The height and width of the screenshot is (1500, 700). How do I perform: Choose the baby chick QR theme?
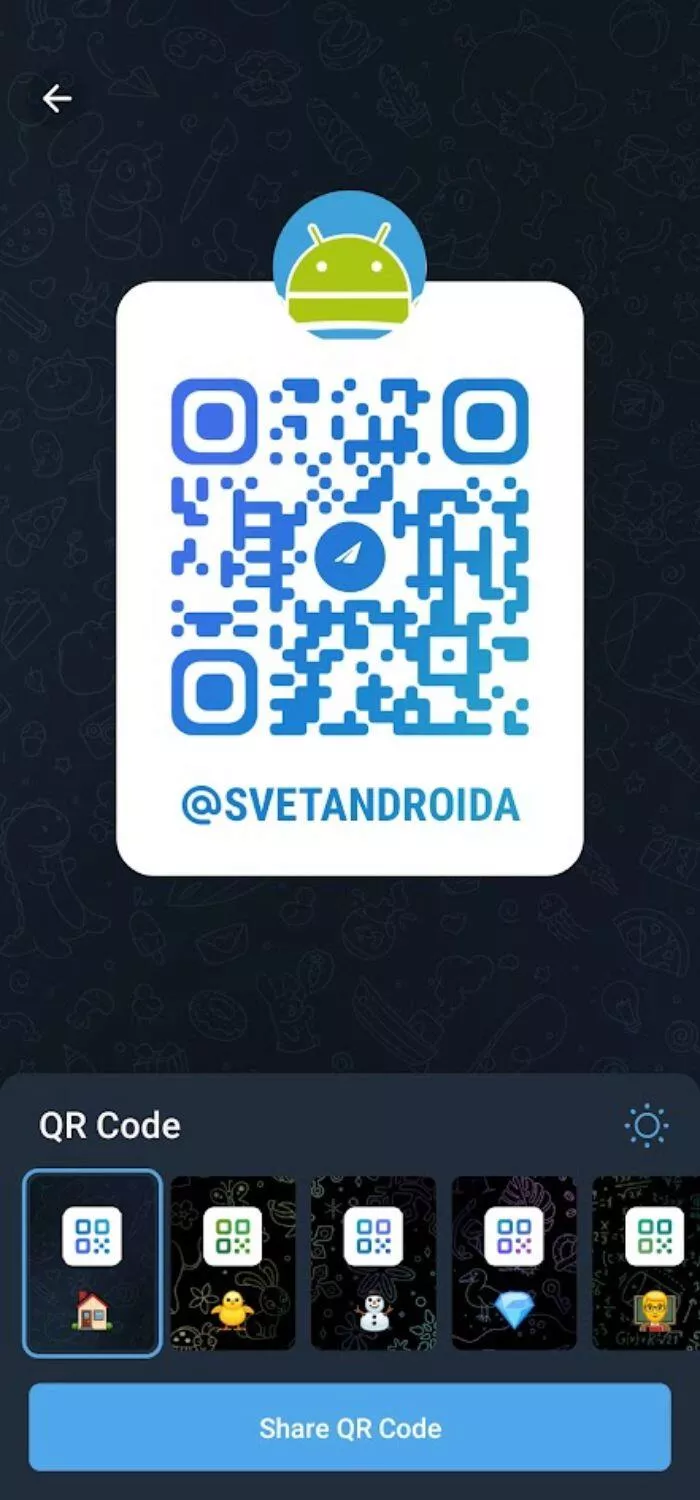point(233,1263)
